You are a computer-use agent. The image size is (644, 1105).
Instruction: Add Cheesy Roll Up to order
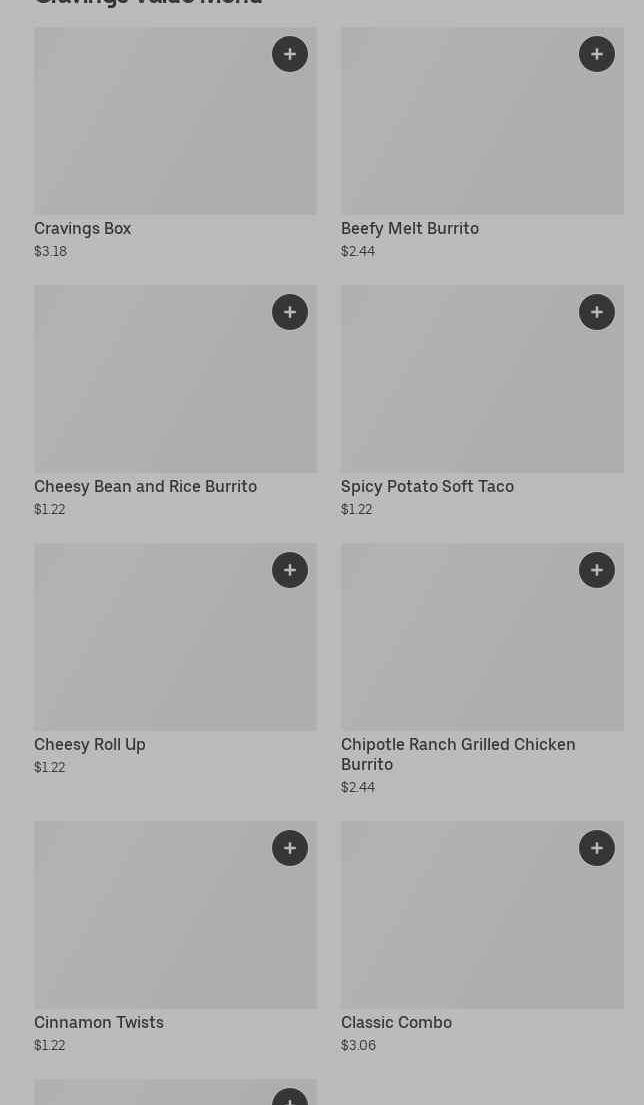[290, 570]
